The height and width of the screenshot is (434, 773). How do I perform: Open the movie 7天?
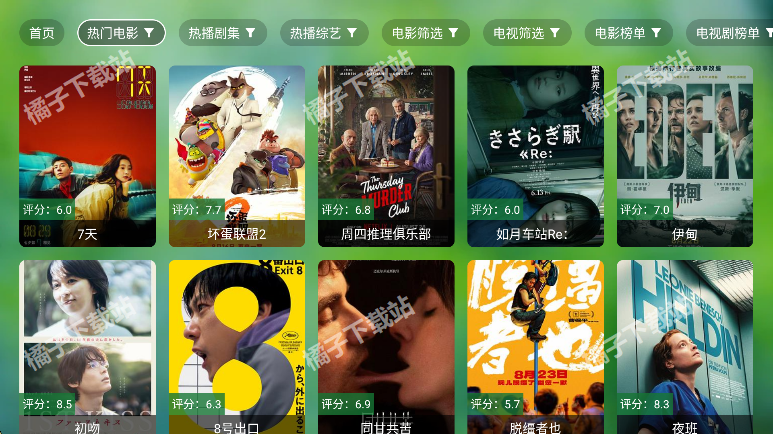87,155
